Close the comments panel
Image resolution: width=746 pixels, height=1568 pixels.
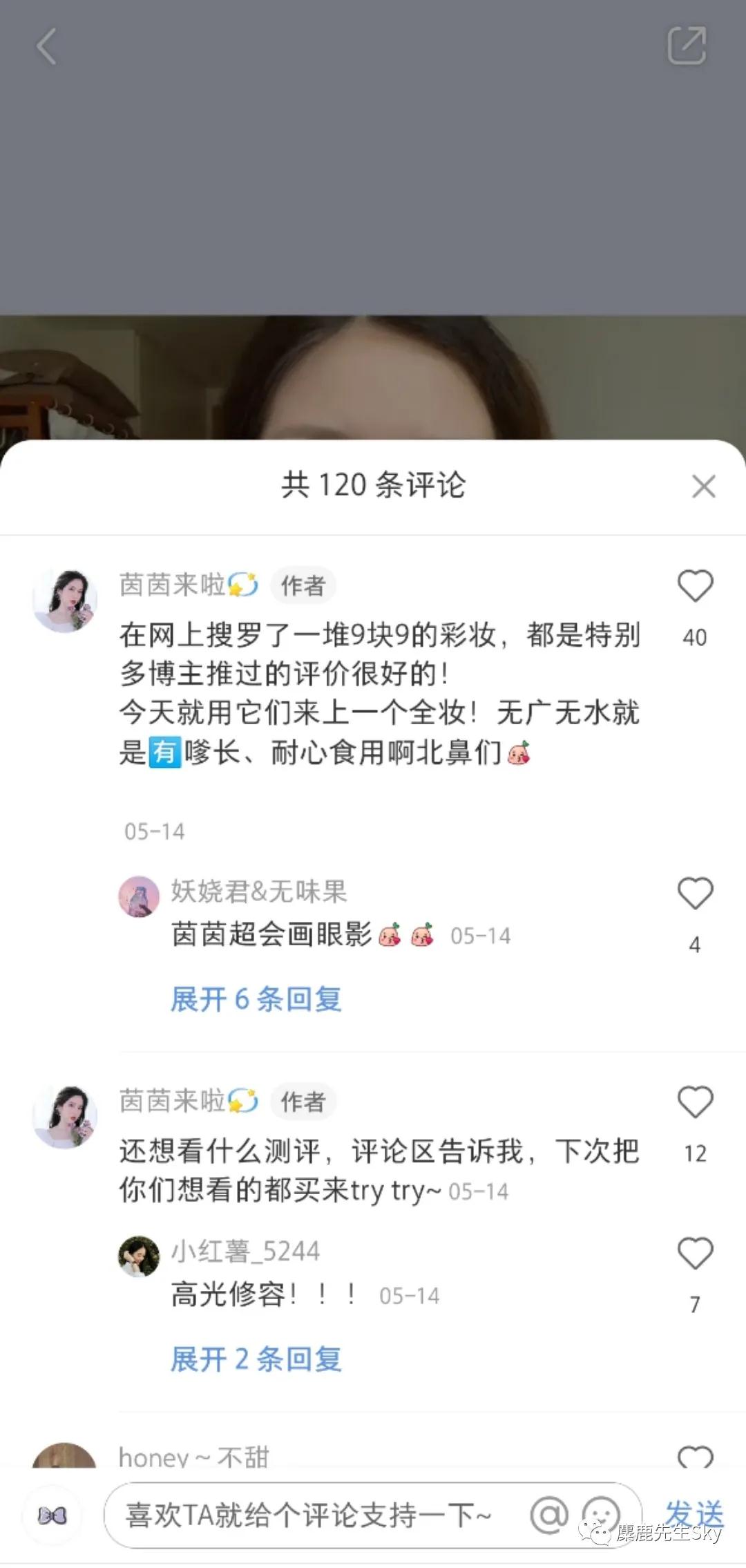coord(703,487)
